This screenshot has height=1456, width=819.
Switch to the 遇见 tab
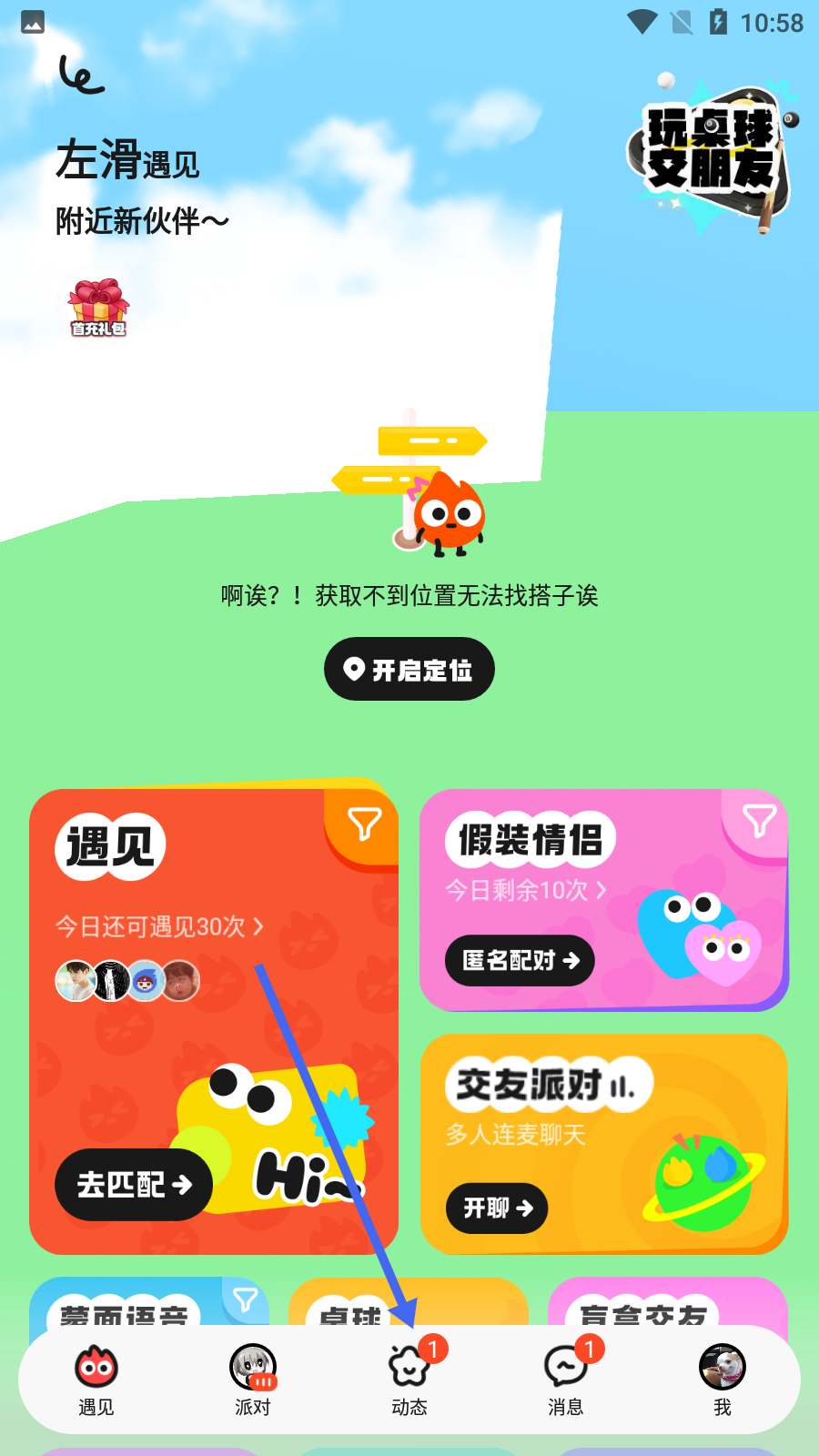click(96, 1380)
